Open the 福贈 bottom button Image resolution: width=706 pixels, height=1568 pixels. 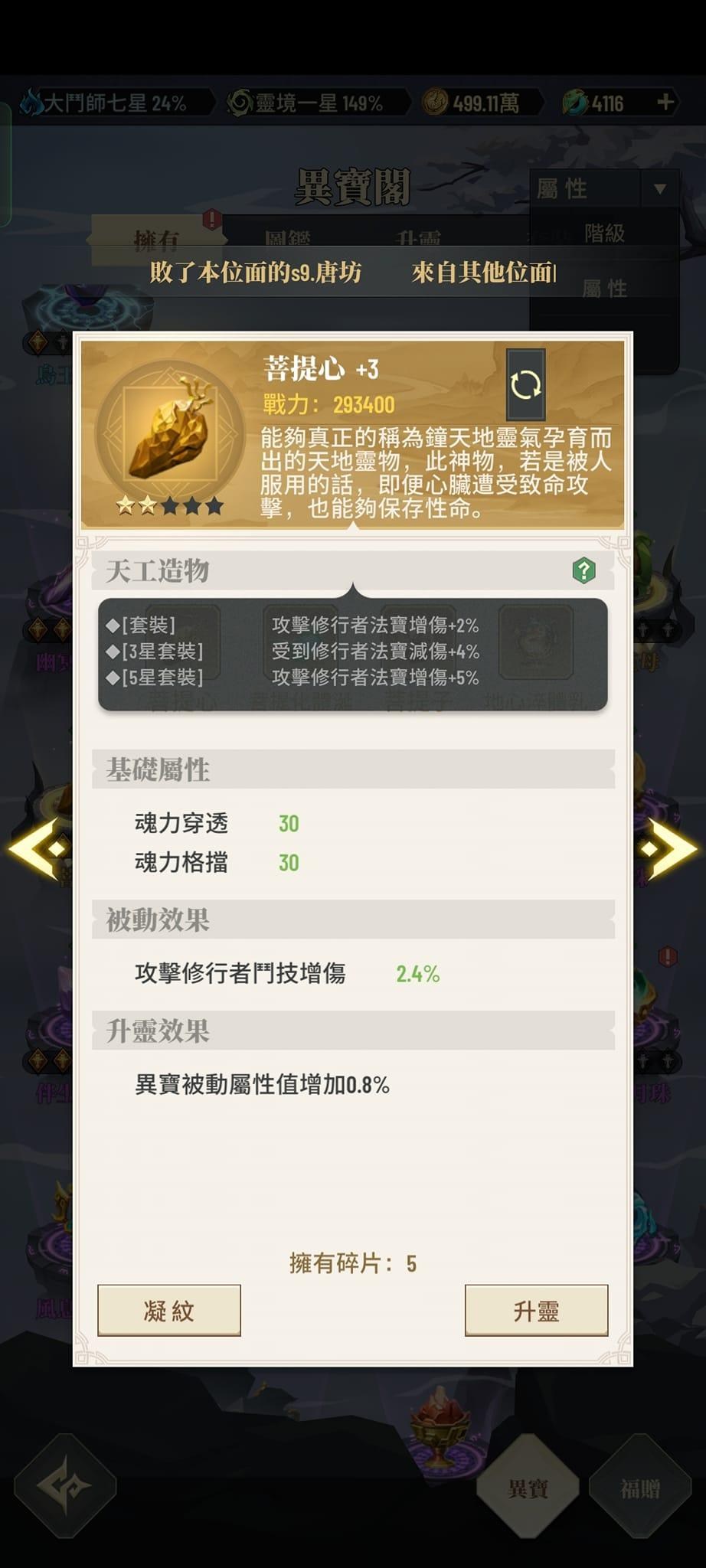coord(640,1488)
